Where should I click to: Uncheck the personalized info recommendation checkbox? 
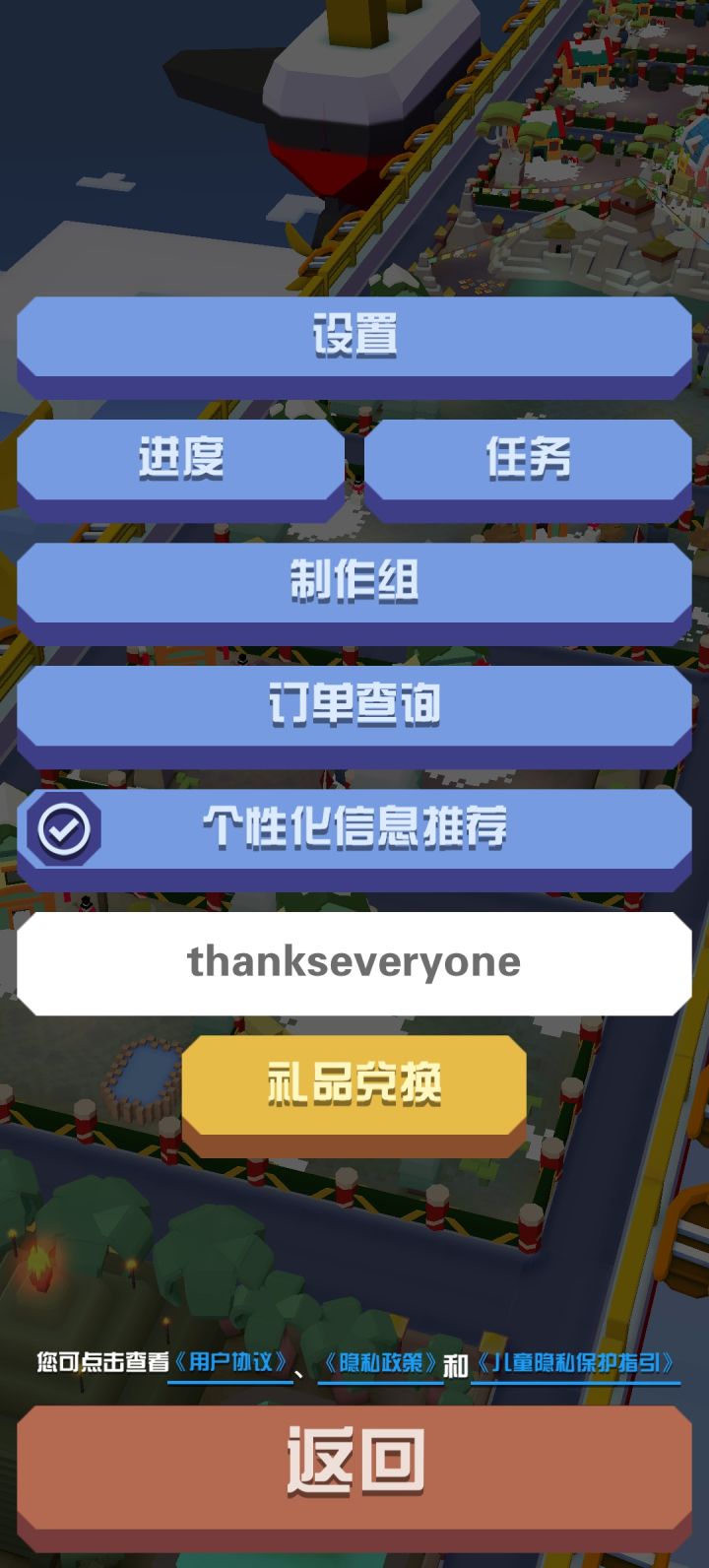[x=62, y=829]
